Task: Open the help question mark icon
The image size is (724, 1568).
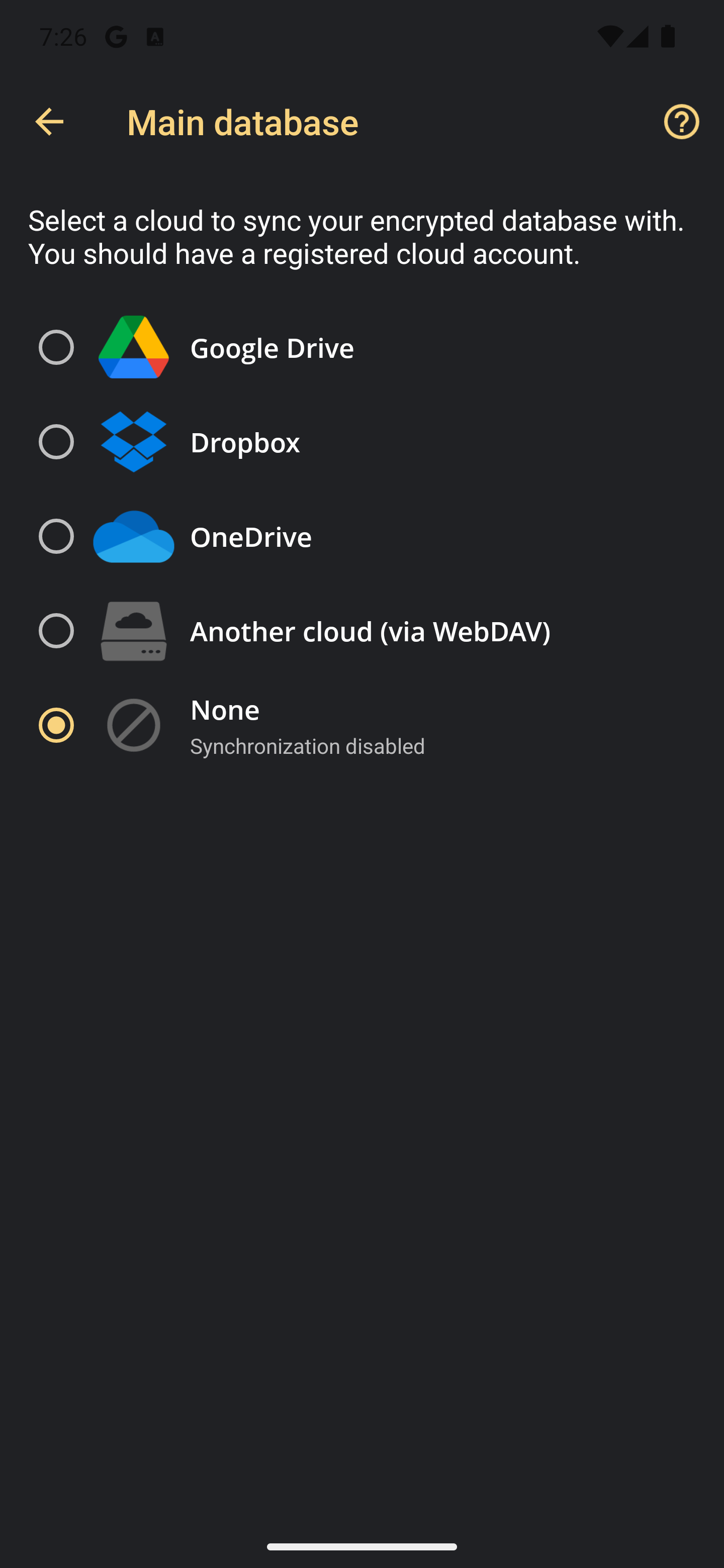Action: (x=681, y=122)
